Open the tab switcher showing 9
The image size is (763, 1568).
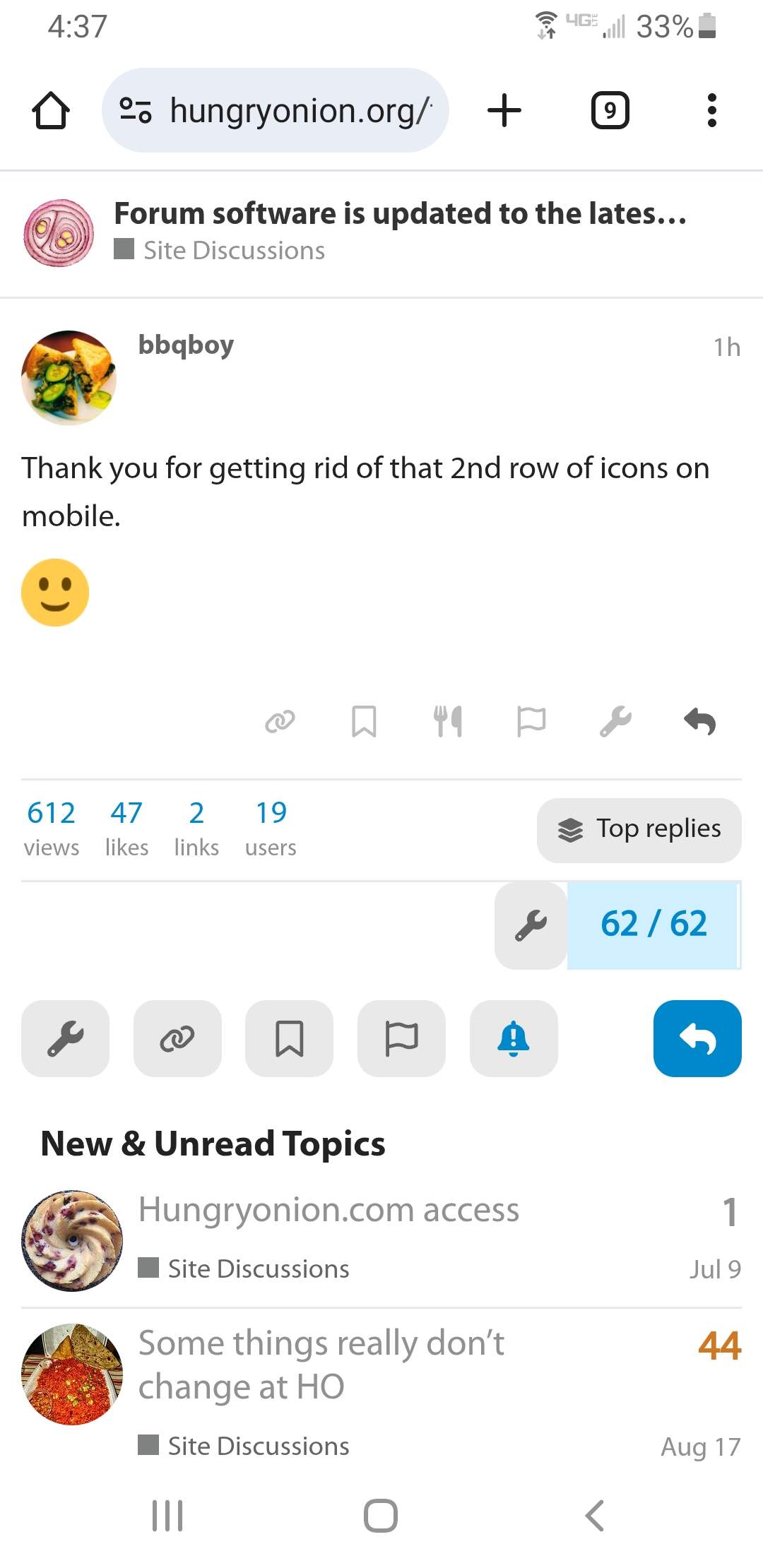[610, 111]
